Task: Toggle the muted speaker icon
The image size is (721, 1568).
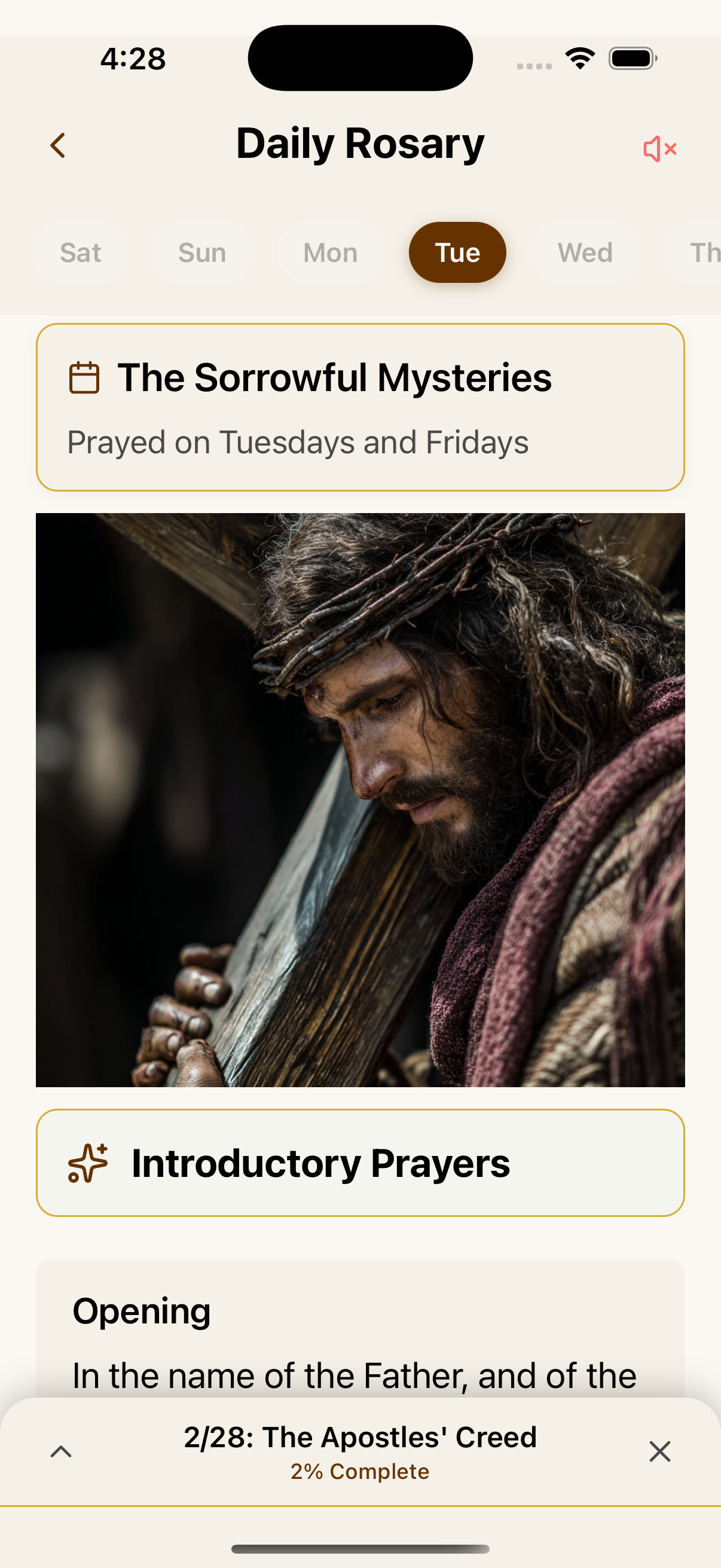Action: [659, 148]
